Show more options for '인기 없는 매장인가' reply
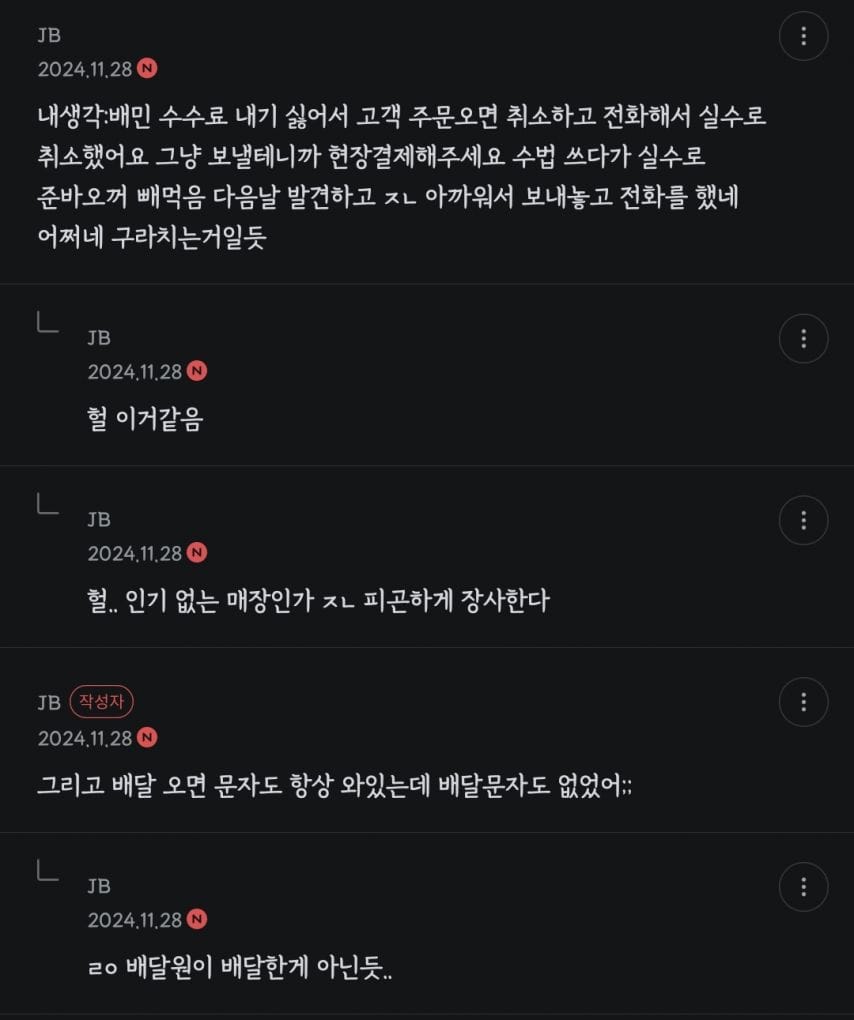Image resolution: width=854 pixels, height=1020 pixels. click(803, 520)
